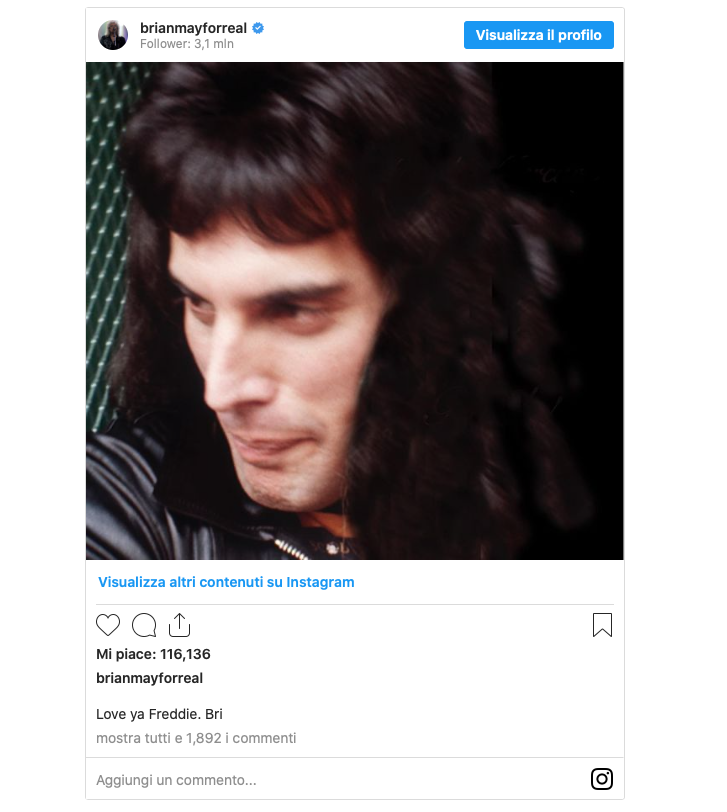Viewport: 727px width, 812px height.
Task: Tap the brianmayforreal avatar picture
Action: (113, 35)
